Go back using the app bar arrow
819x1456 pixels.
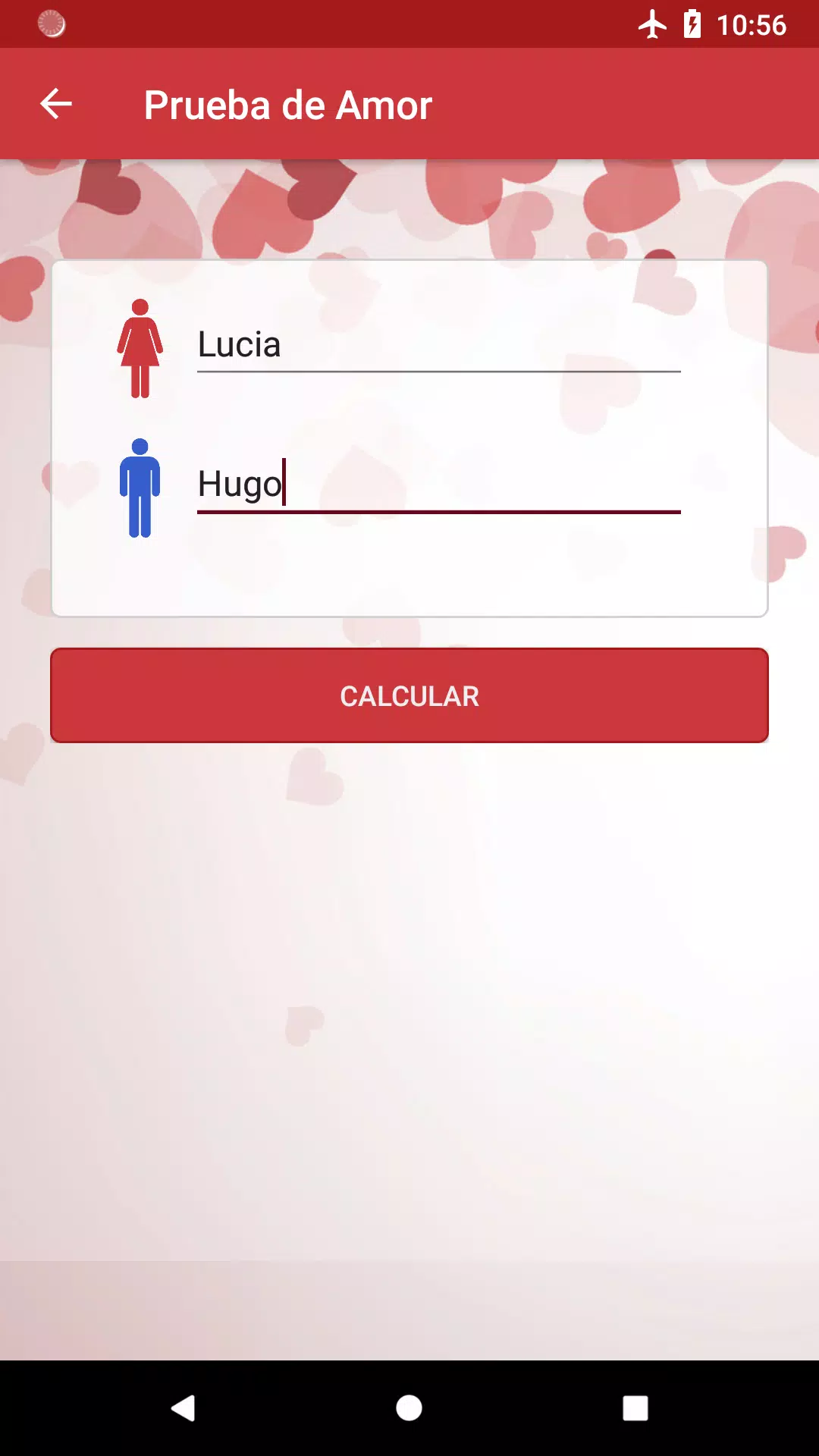point(56,104)
